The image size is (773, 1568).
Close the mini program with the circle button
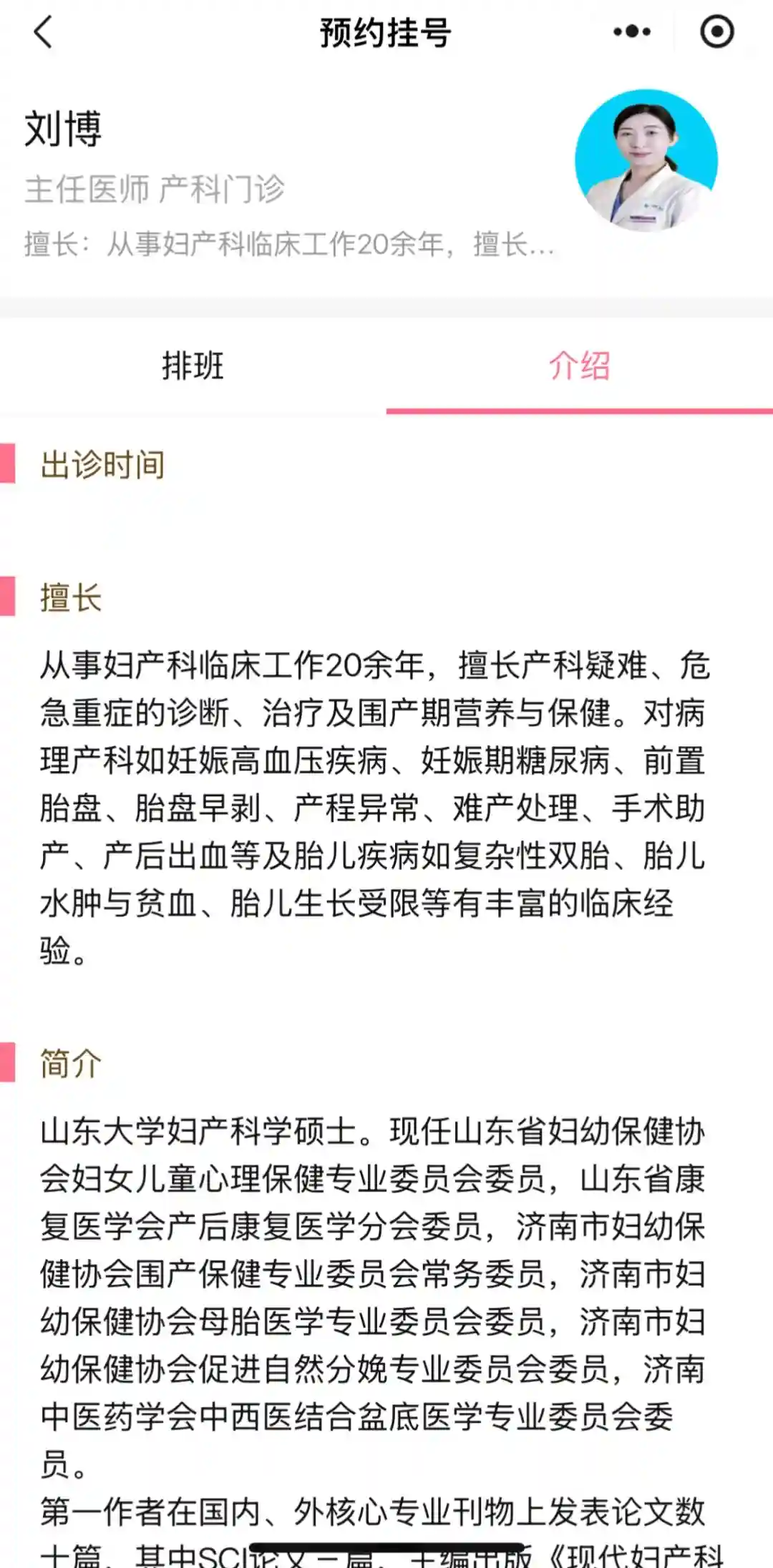(x=716, y=32)
